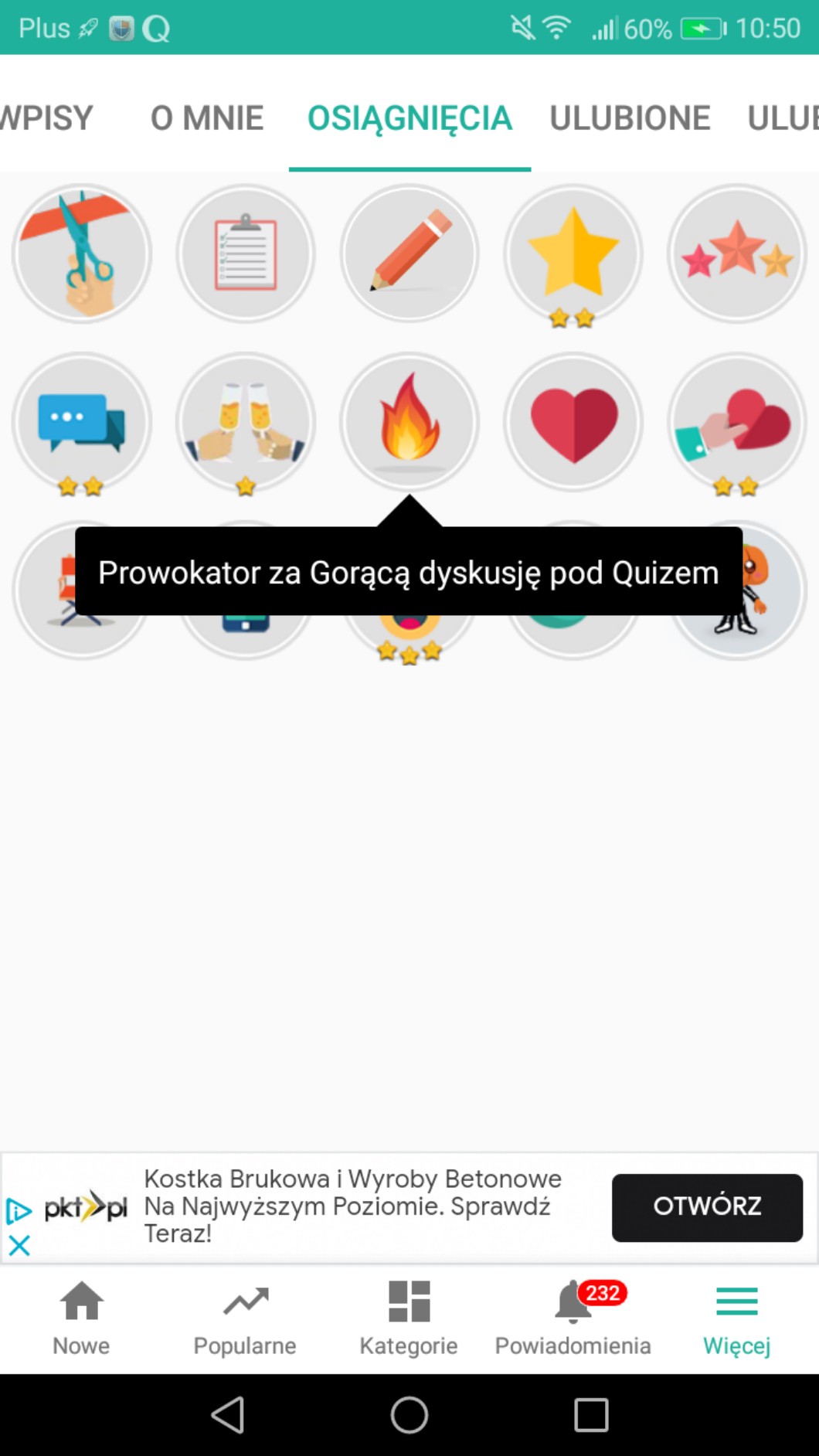Tap the Android back navigation button
The width and height of the screenshot is (819, 1456).
[228, 1415]
